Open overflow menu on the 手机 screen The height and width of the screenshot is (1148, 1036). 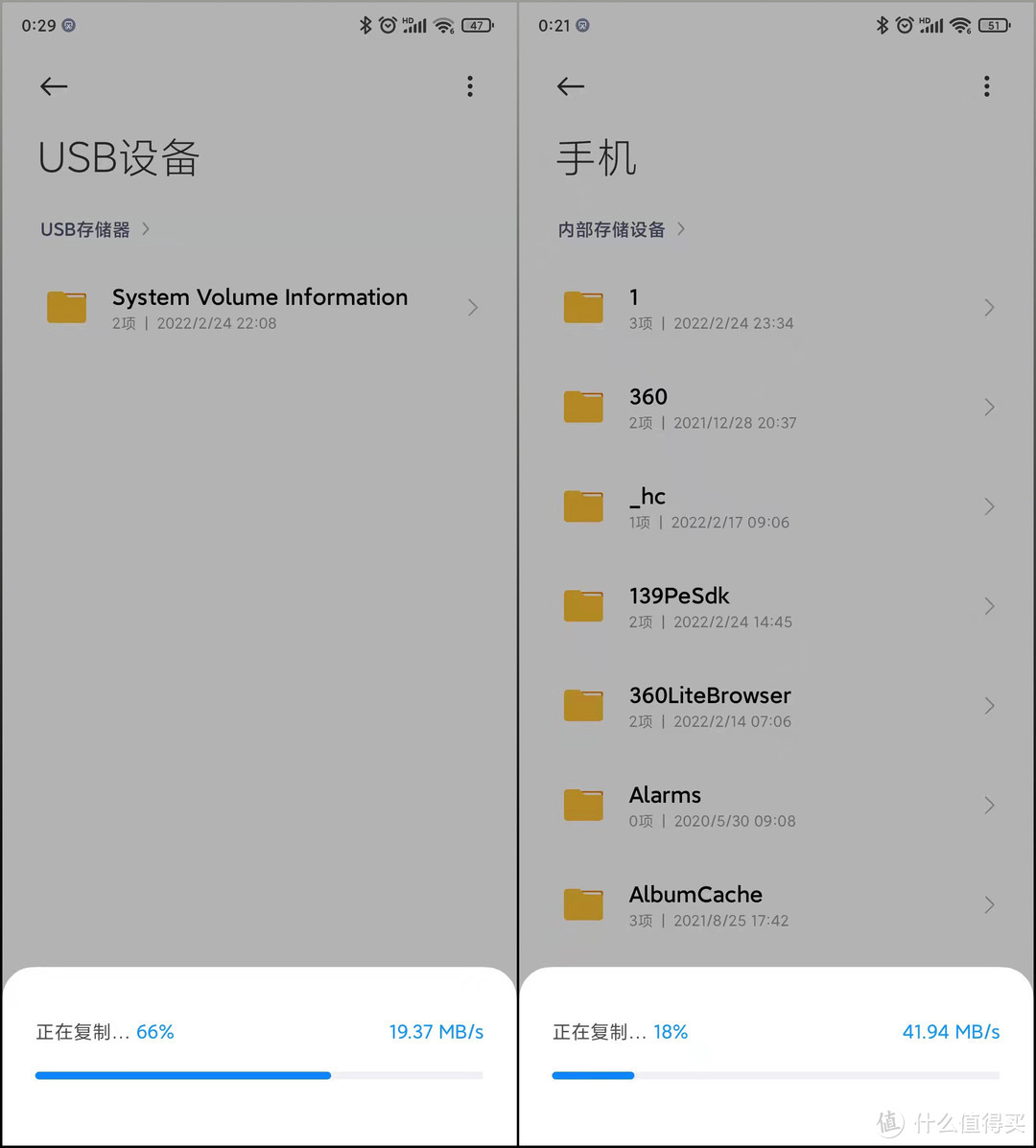click(x=986, y=86)
